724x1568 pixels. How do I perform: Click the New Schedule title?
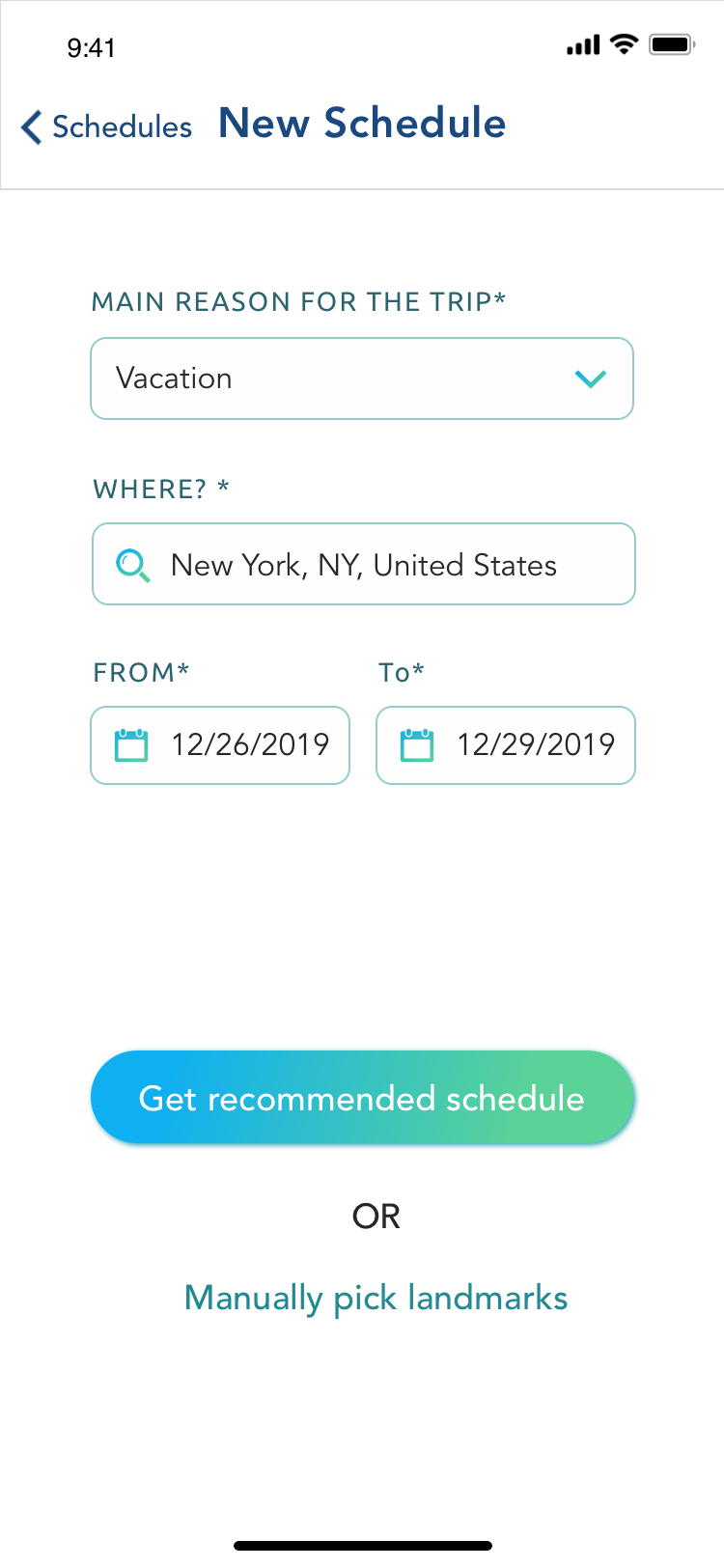click(x=362, y=123)
